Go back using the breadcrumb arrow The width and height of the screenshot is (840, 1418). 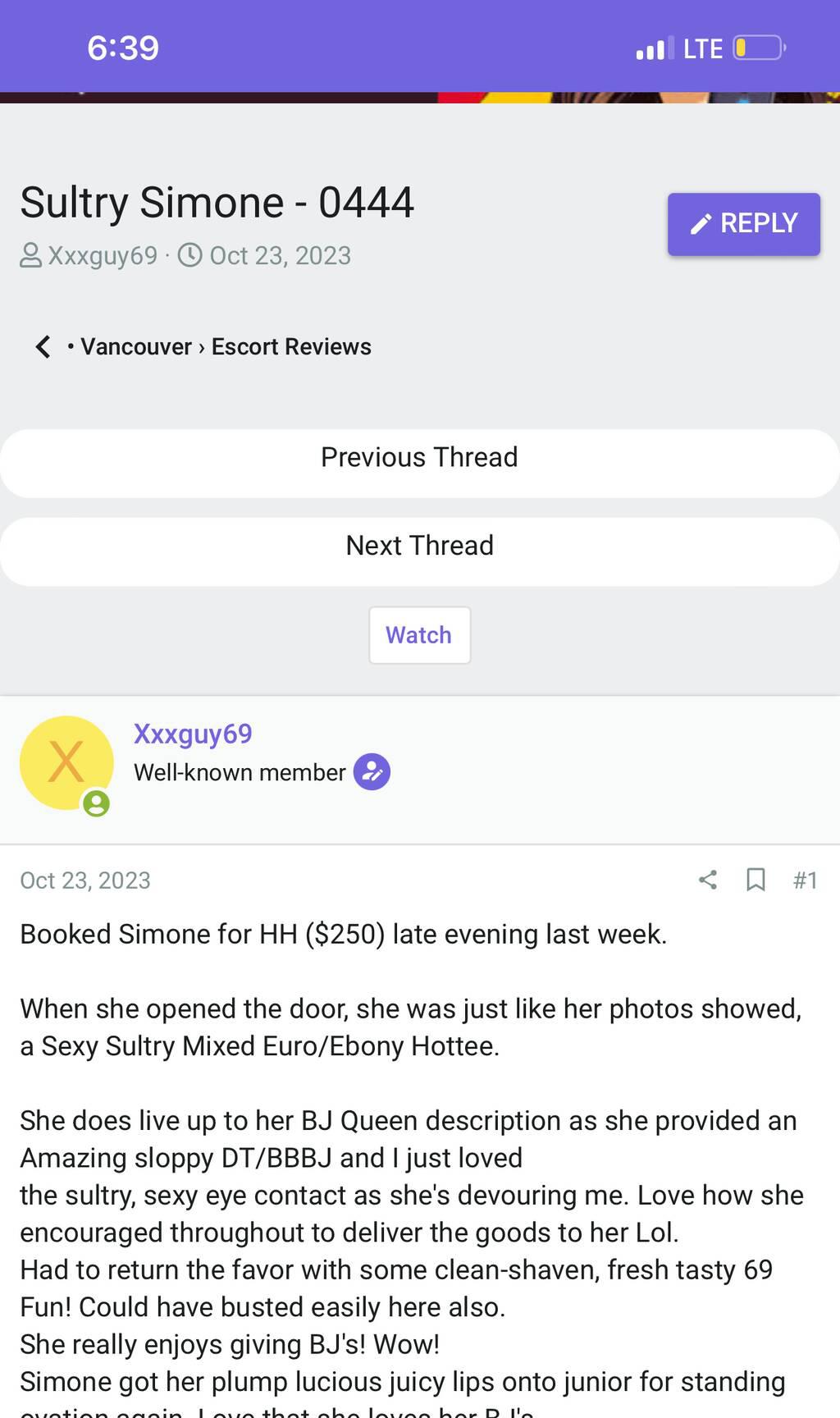pyautogui.click(x=43, y=347)
